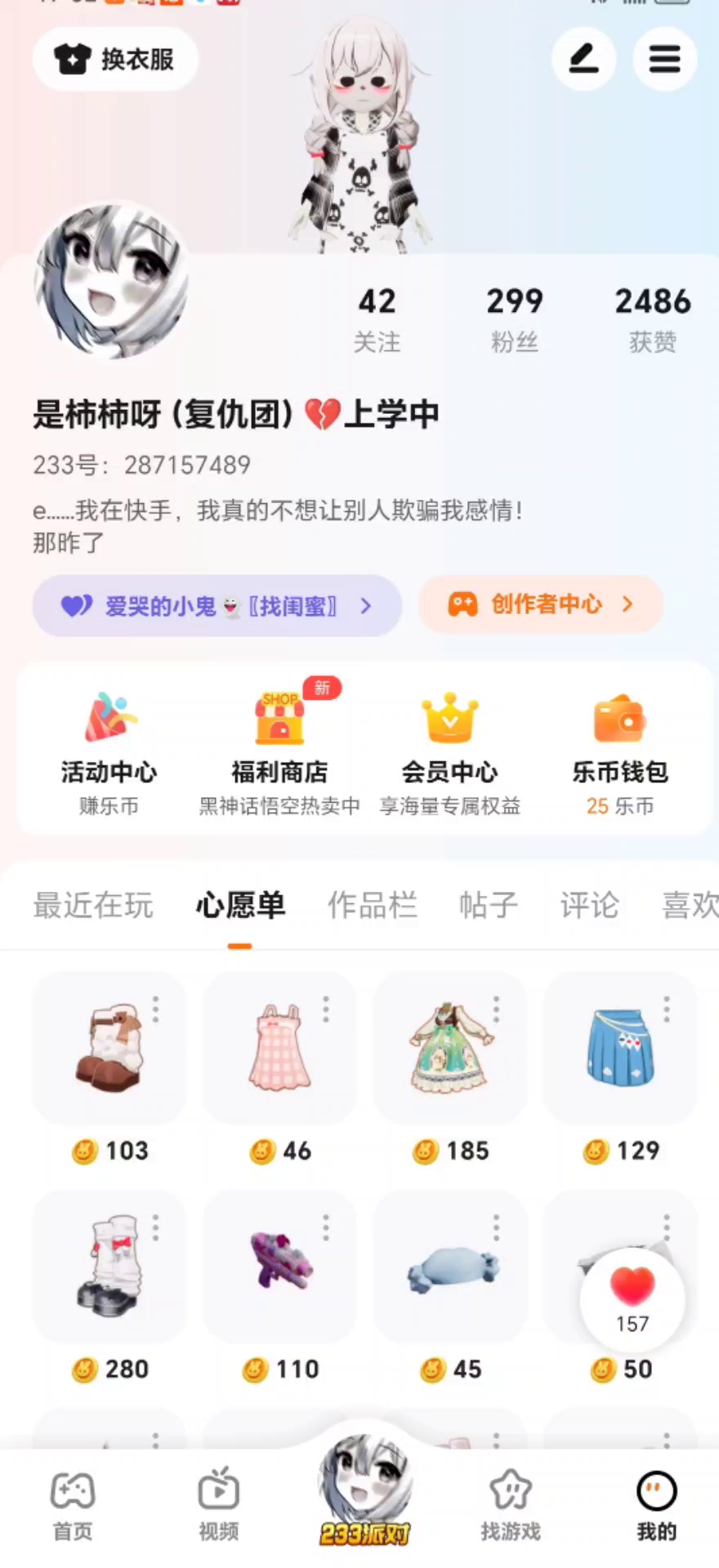
Task: Go to 首页 home tab
Action: click(73, 1507)
